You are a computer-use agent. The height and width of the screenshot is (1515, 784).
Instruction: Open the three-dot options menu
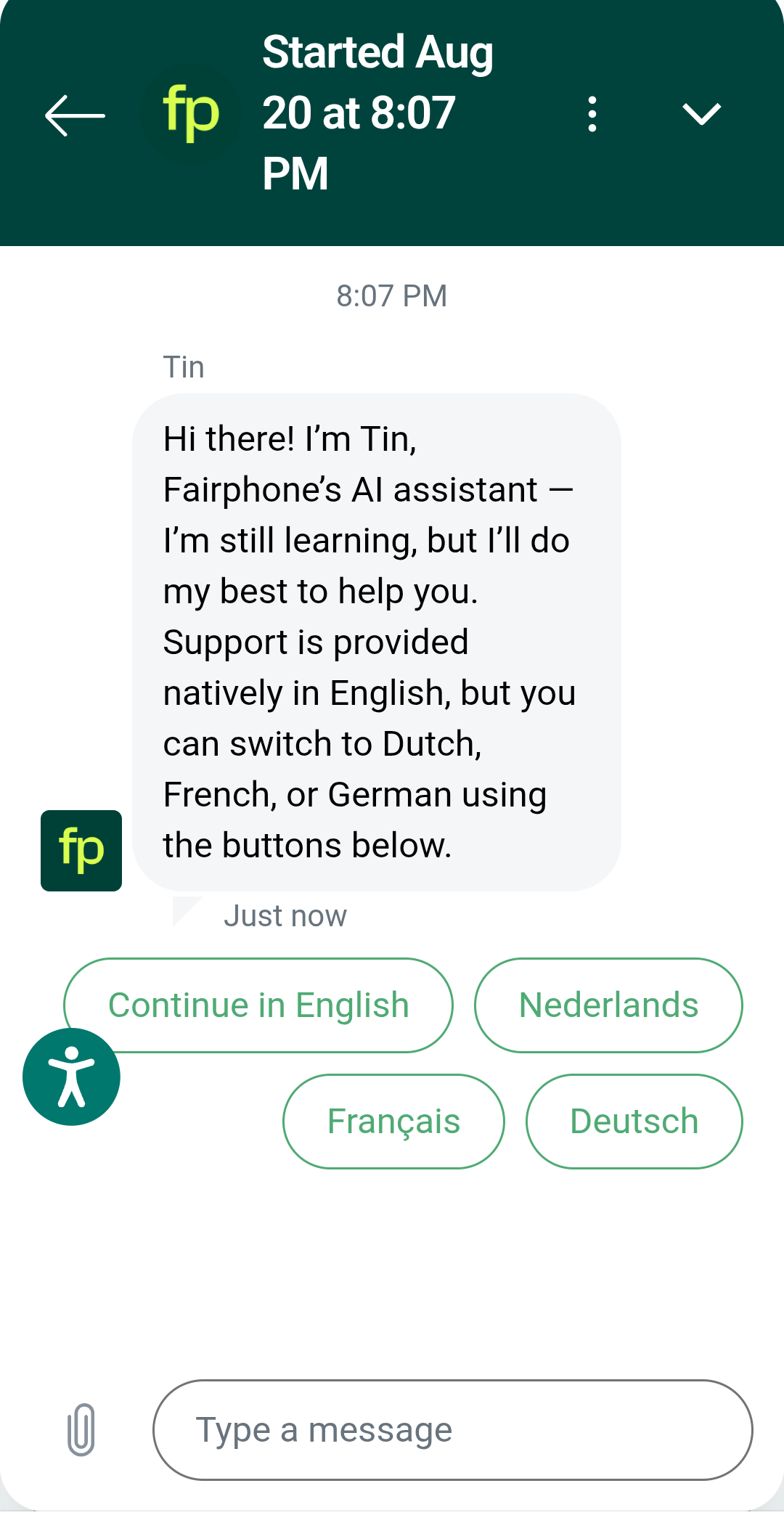pos(592,115)
